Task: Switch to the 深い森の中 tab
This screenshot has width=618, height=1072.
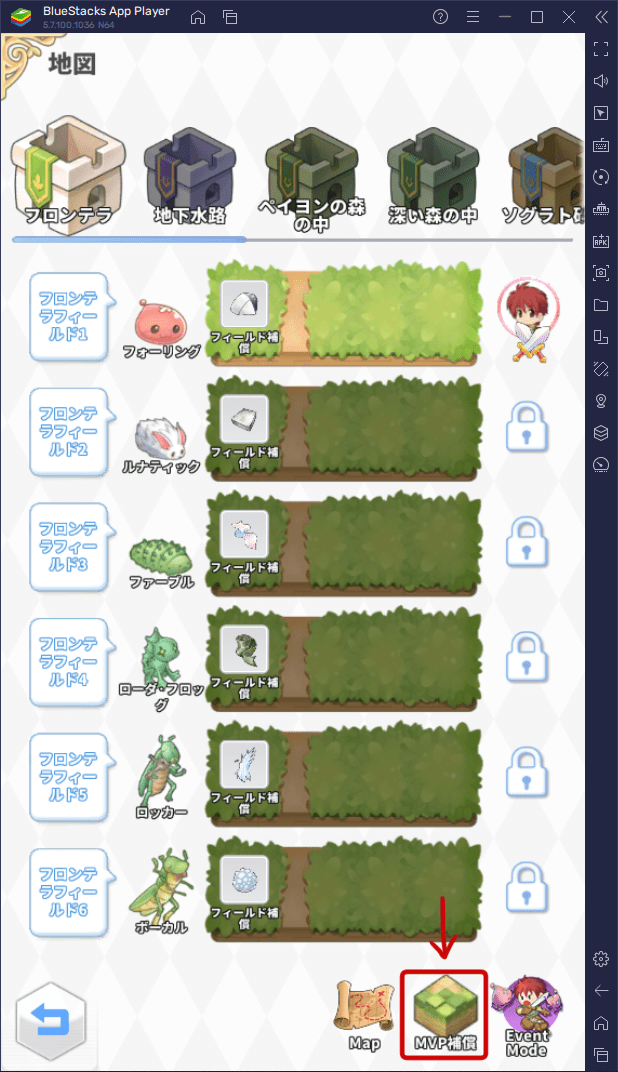Action: coord(432,178)
